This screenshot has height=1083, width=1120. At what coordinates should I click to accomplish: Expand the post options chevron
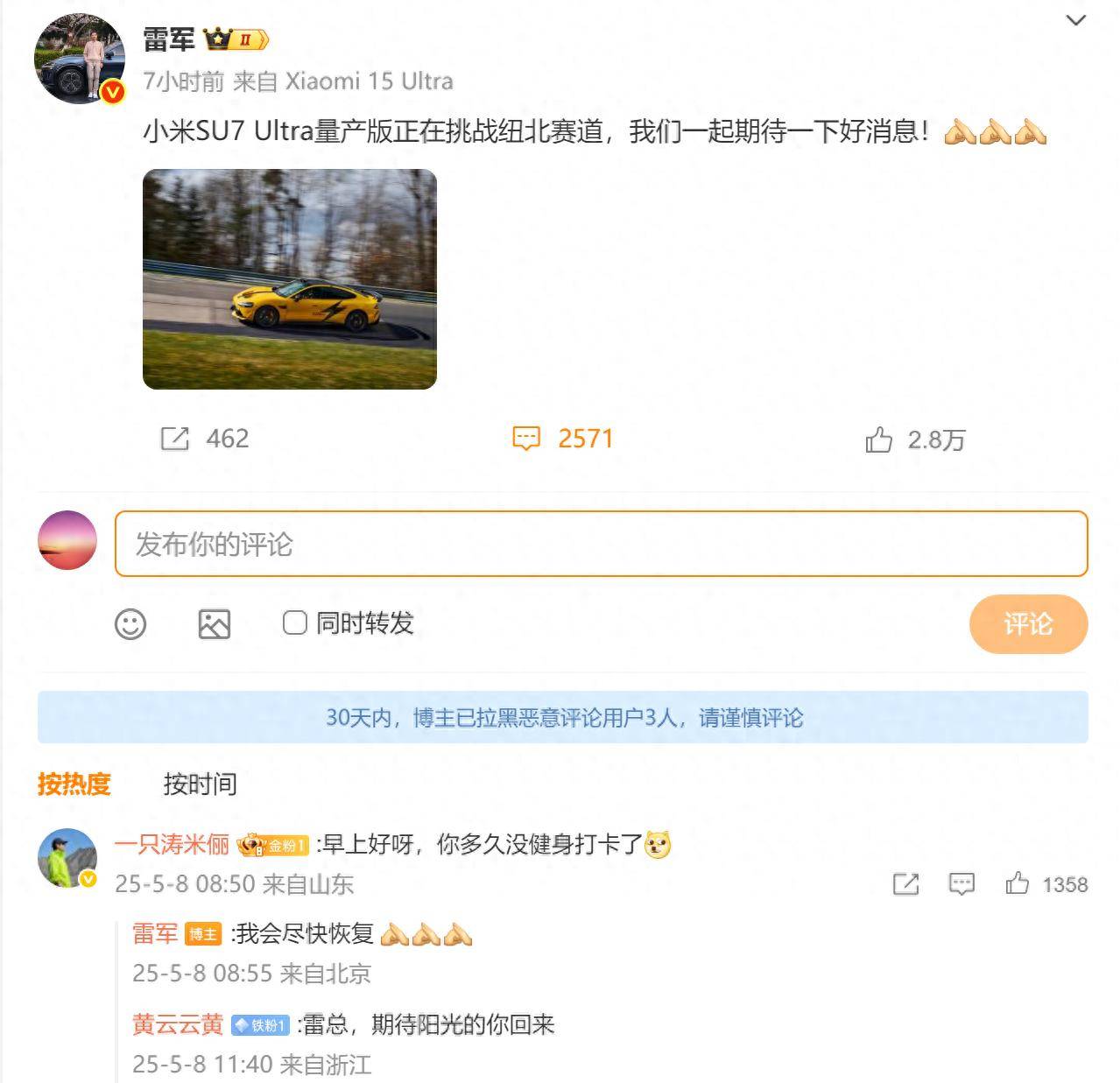click(x=1075, y=20)
